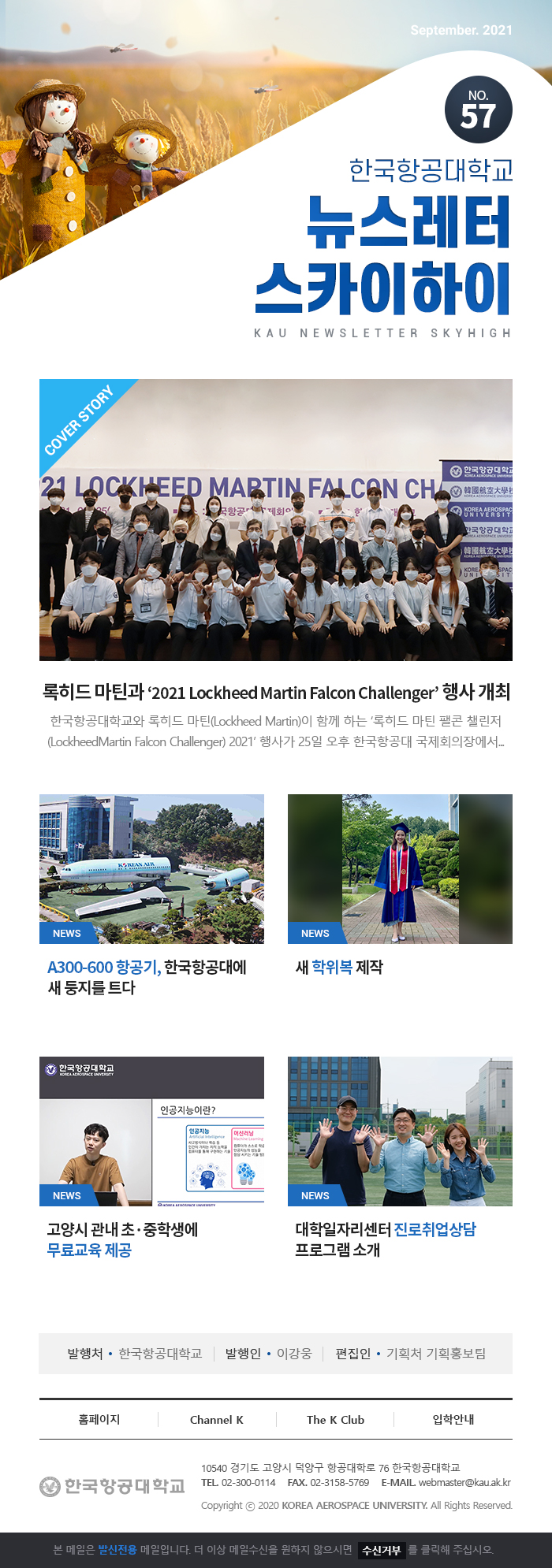Open the 진로취업상담 프로그램 소개 article
The image size is (552, 1568).
386,1239
